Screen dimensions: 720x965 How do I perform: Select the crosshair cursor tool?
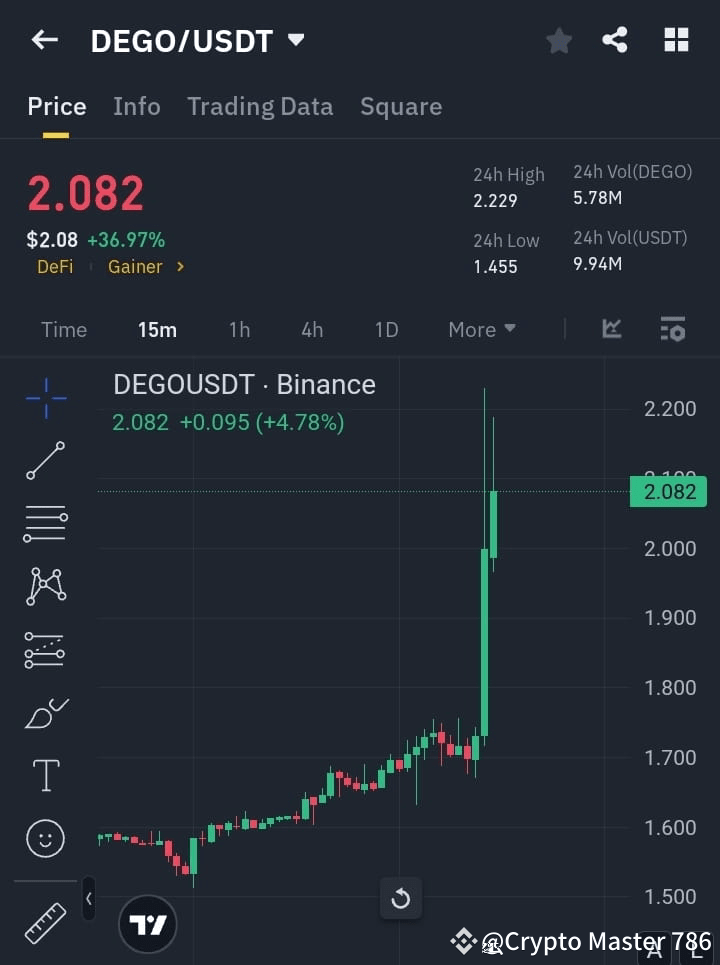(x=45, y=398)
